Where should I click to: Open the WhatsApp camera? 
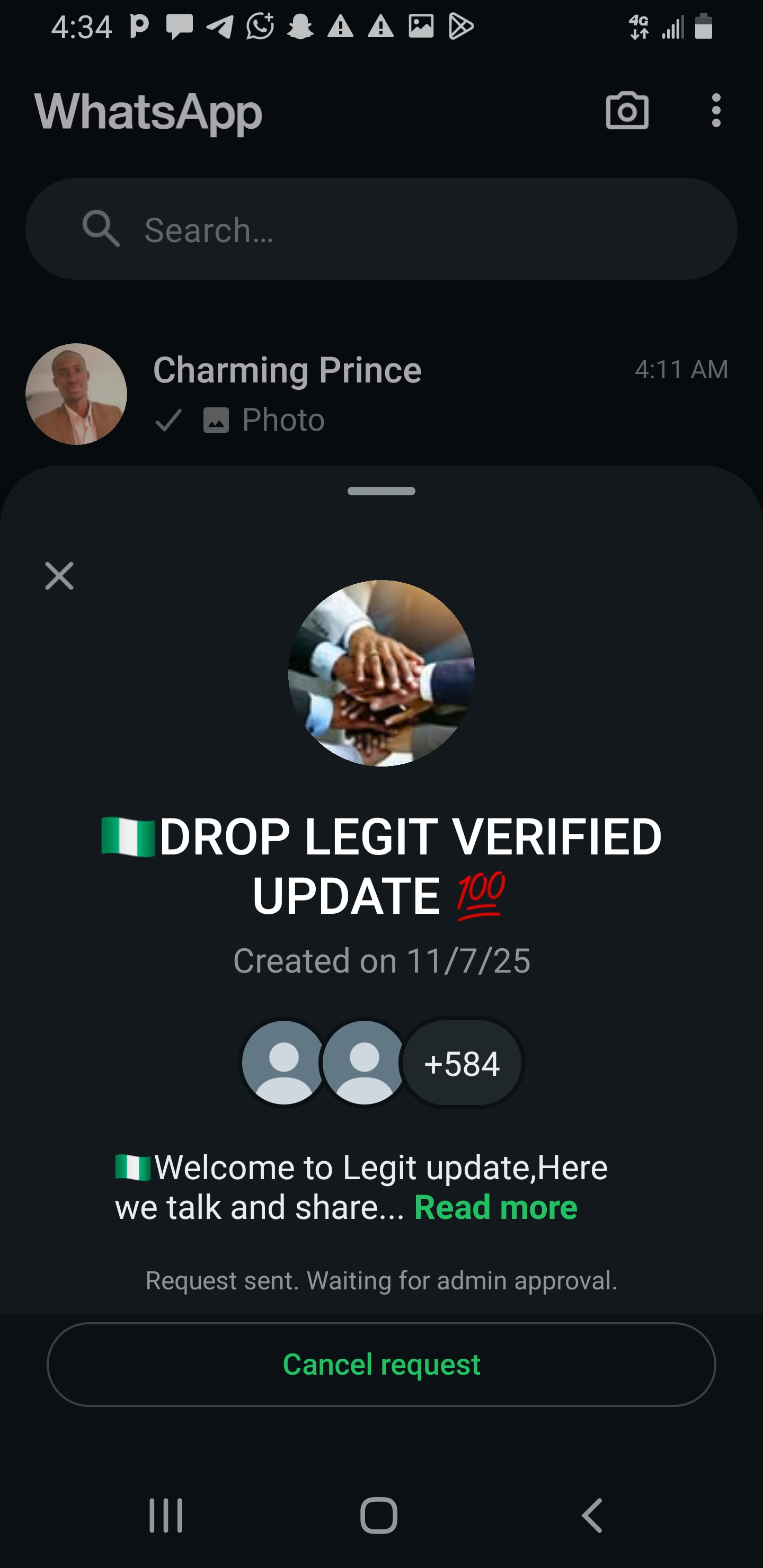(627, 111)
